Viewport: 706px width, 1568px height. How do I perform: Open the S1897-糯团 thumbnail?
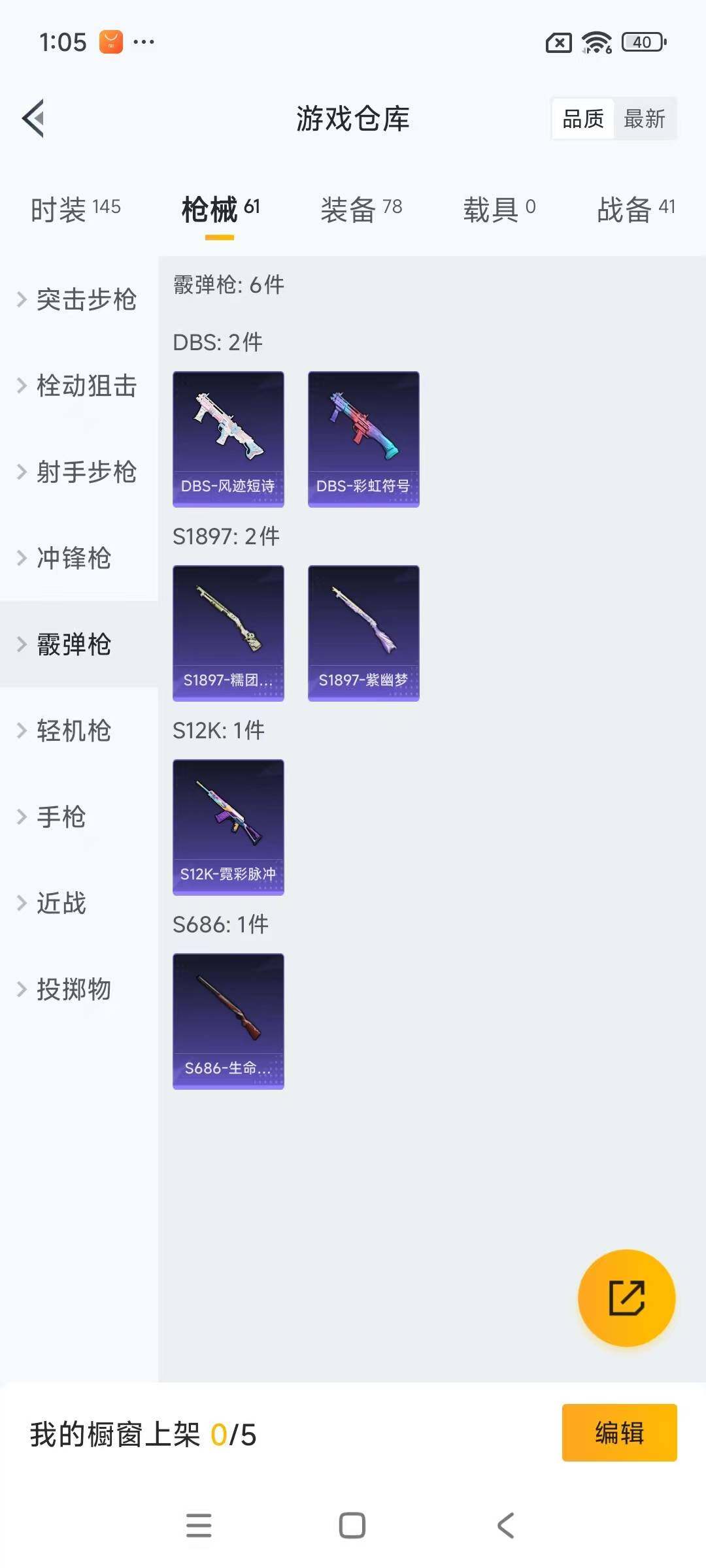(x=228, y=632)
